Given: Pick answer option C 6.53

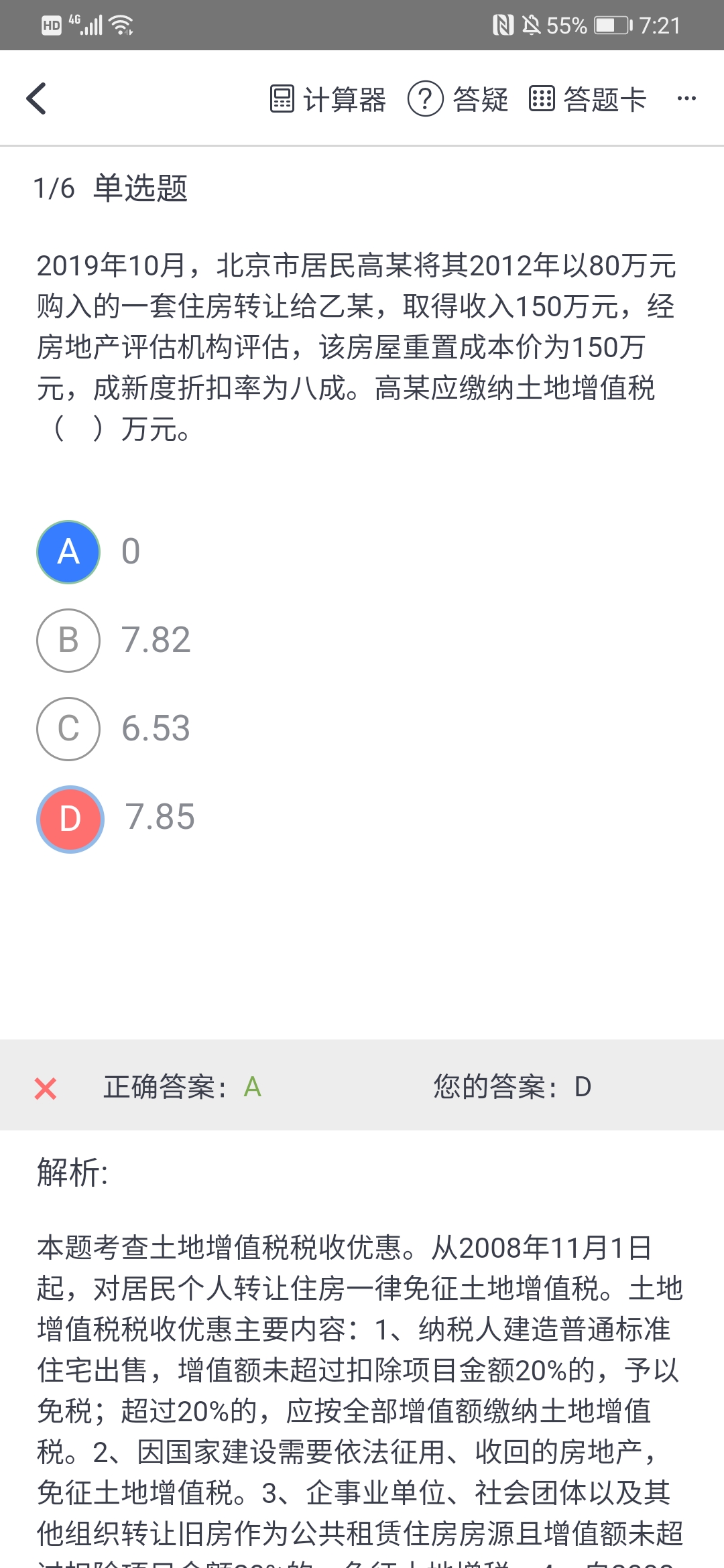Looking at the screenshot, I should 68,729.
